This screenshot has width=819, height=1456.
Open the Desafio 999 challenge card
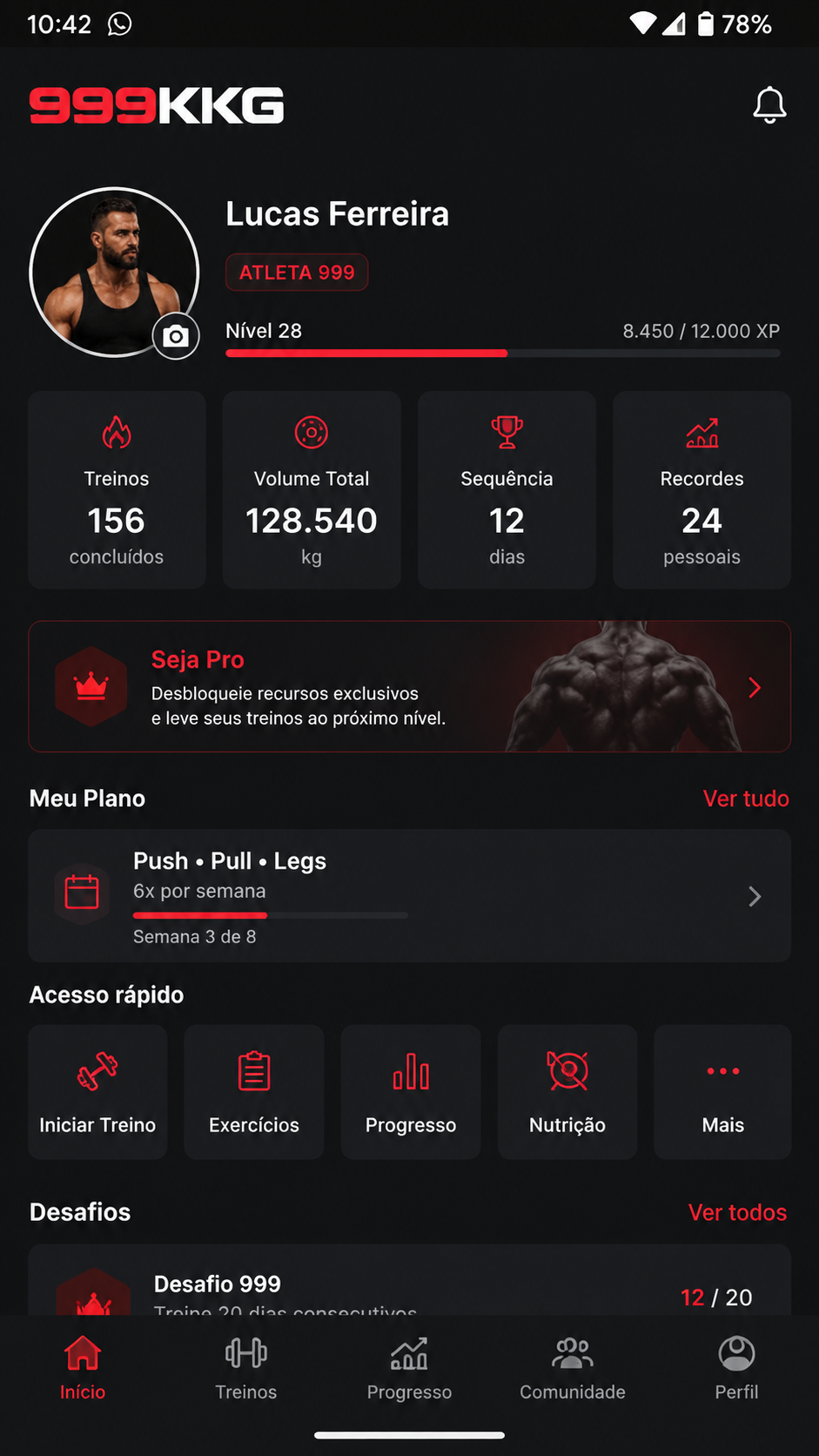pos(409,1280)
